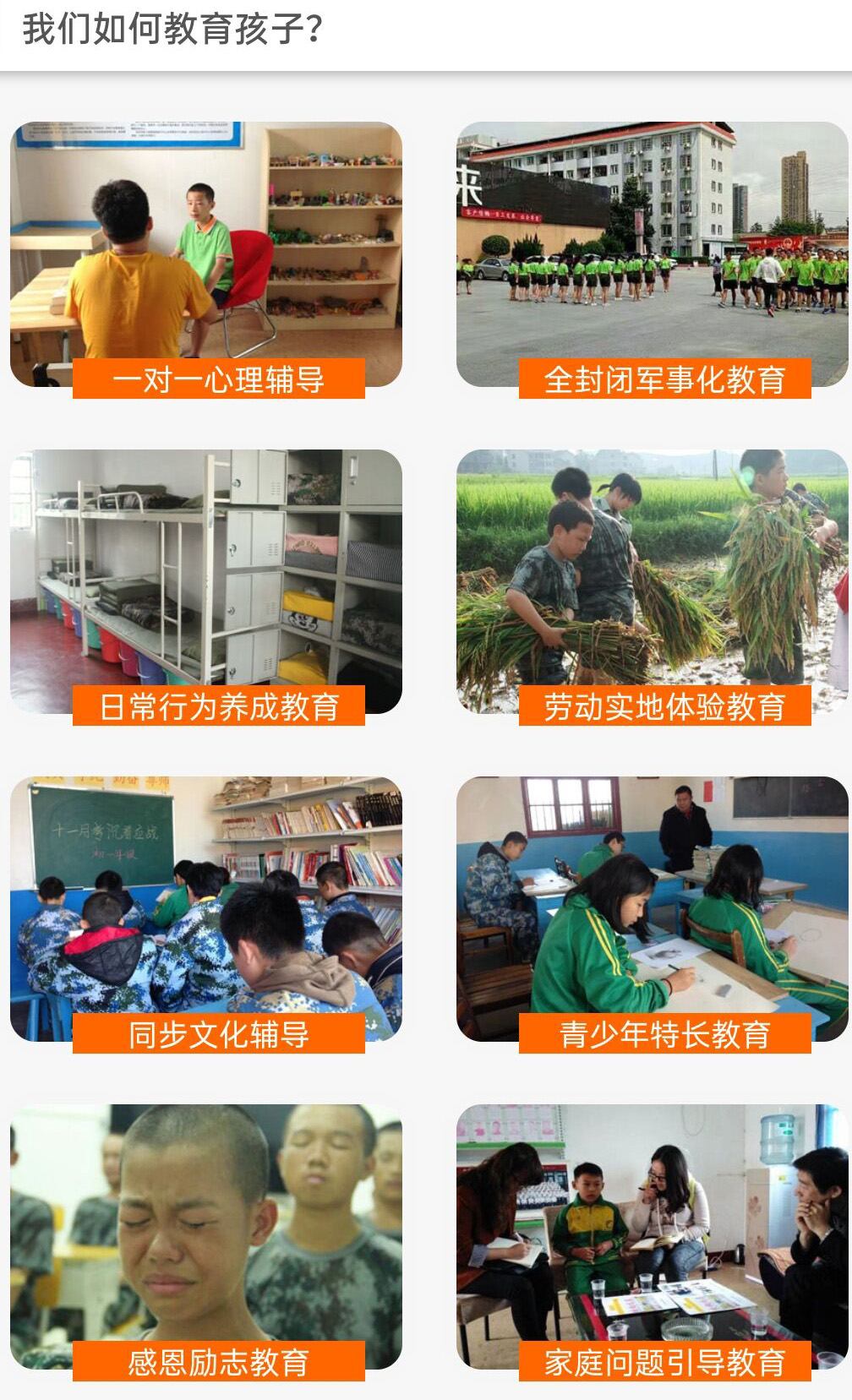Viewport: 852px width, 1400px height.
Task: Open the 家庭问题引导教育 tile
Action: [652, 1239]
